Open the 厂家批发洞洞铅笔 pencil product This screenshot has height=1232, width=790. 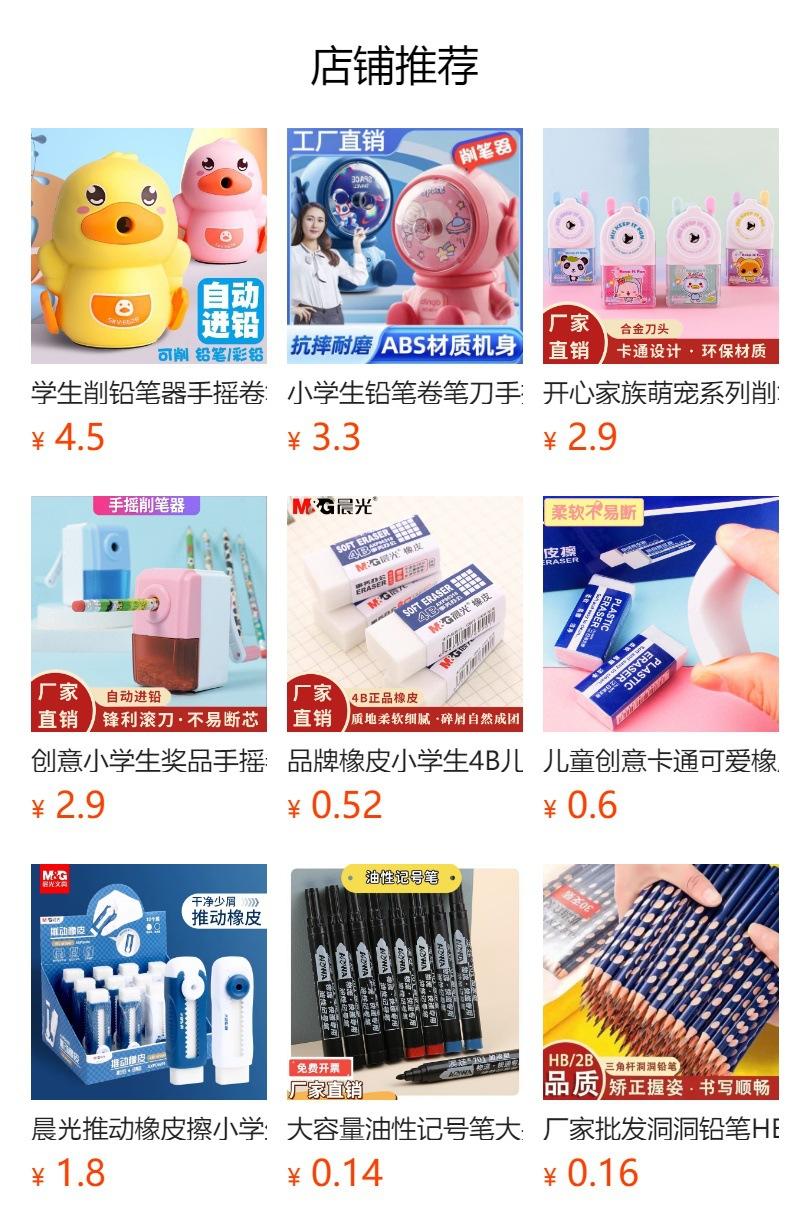coord(661,1028)
